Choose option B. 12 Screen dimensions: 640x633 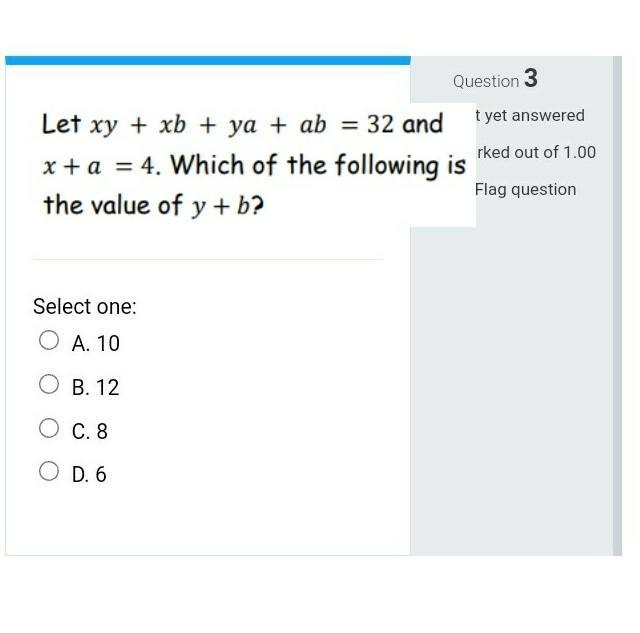[49, 385]
